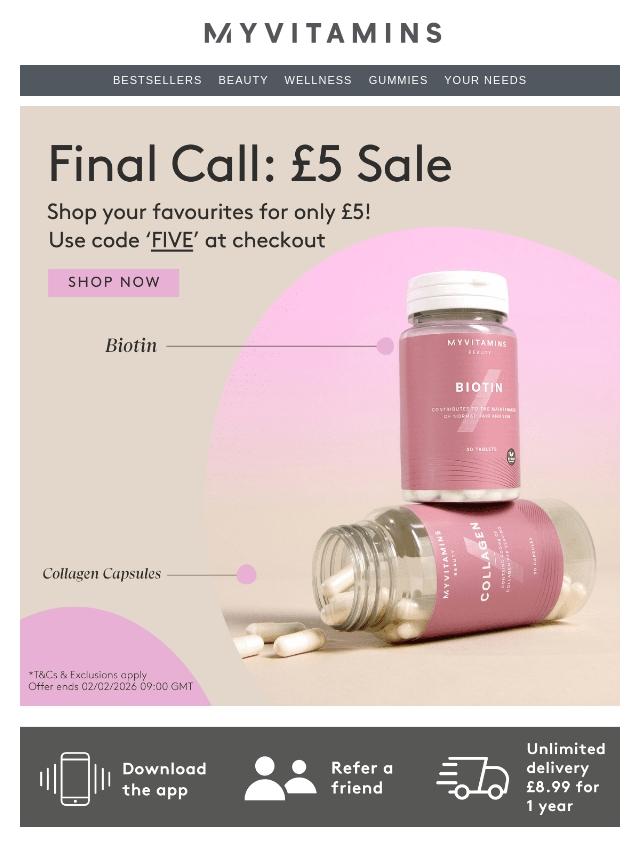Go to the Beauty section
Screen dimensions: 640x854
coord(243,80)
